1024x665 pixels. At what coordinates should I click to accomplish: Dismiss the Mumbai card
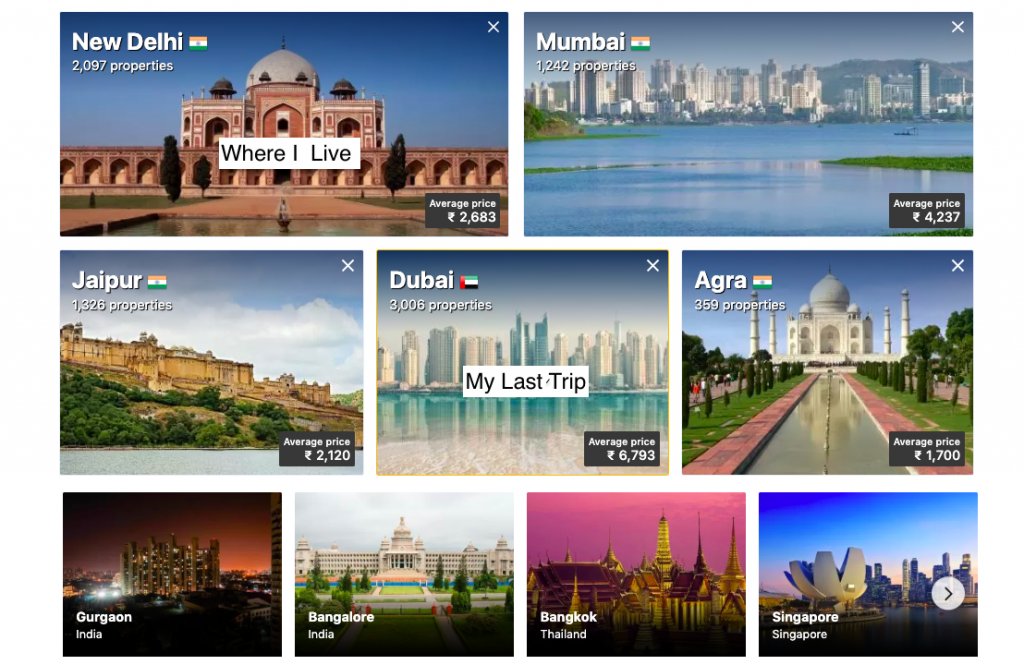(957, 27)
